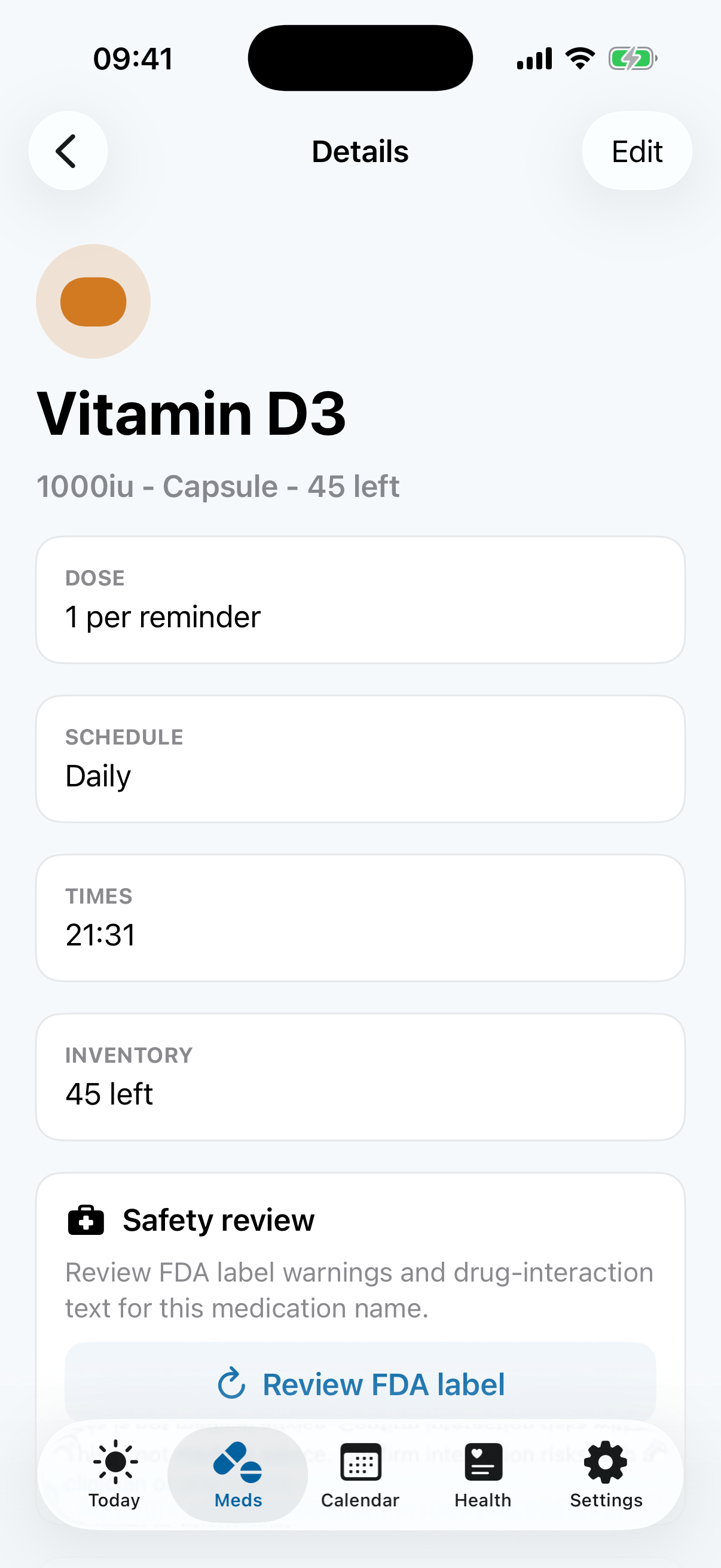Tap the charging battery indicator
The width and height of the screenshot is (721, 1568).
(633, 58)
